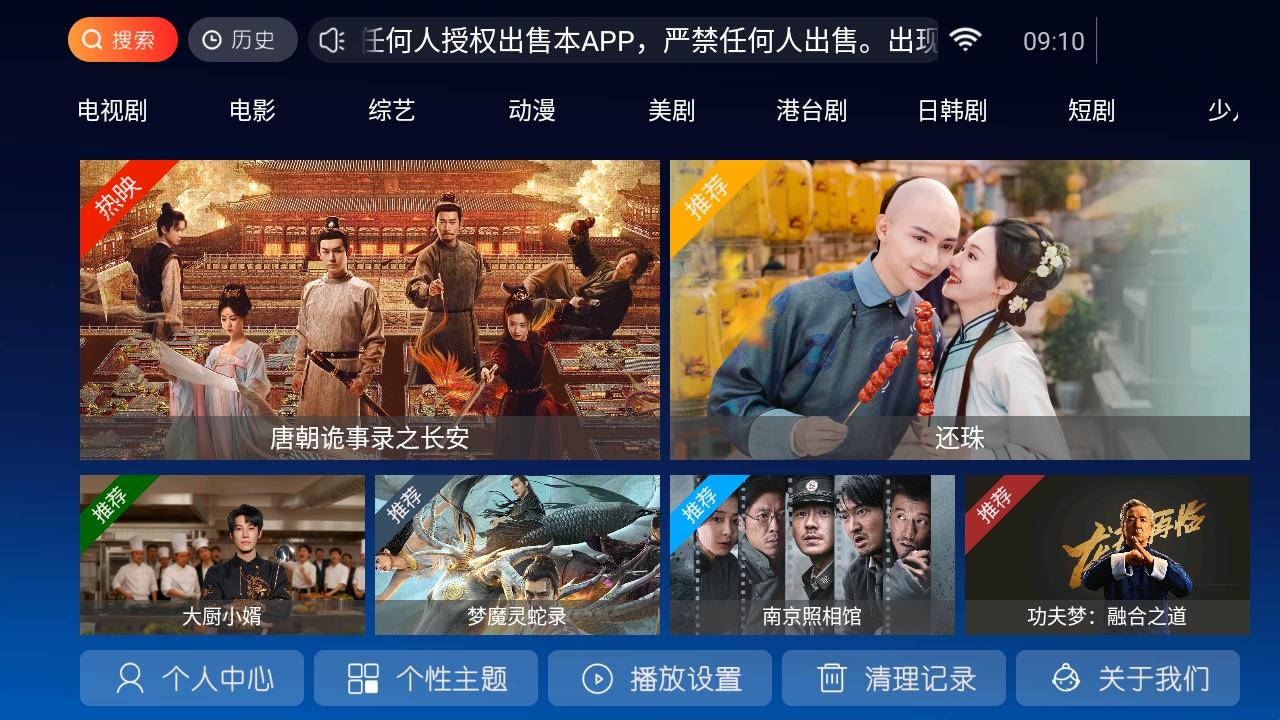This screenshot has height=720, width=1280.
Task: Open the 南京照相馆 movie tile
Action: (x=812, y=555)
